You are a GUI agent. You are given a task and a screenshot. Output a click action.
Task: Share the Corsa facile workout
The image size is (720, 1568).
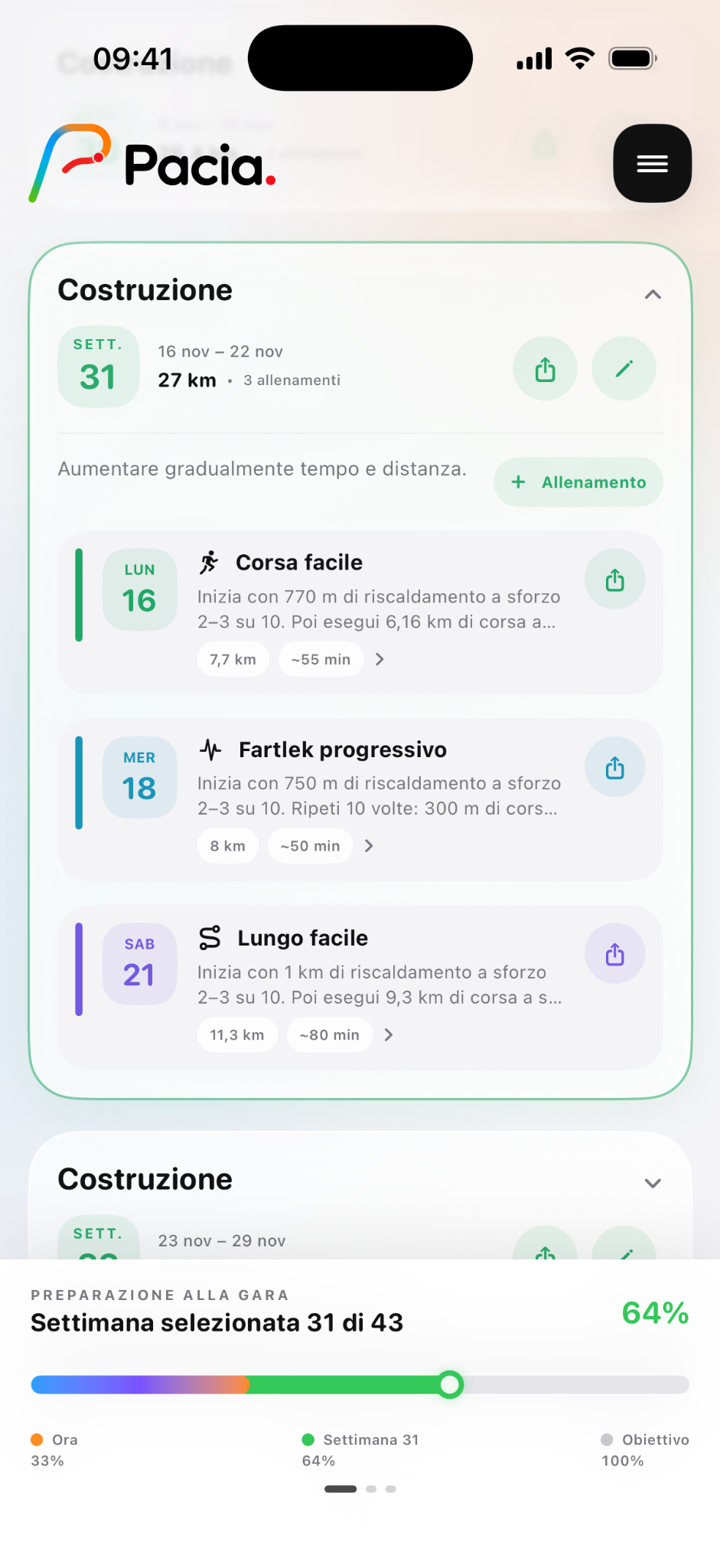pos(615,580)
